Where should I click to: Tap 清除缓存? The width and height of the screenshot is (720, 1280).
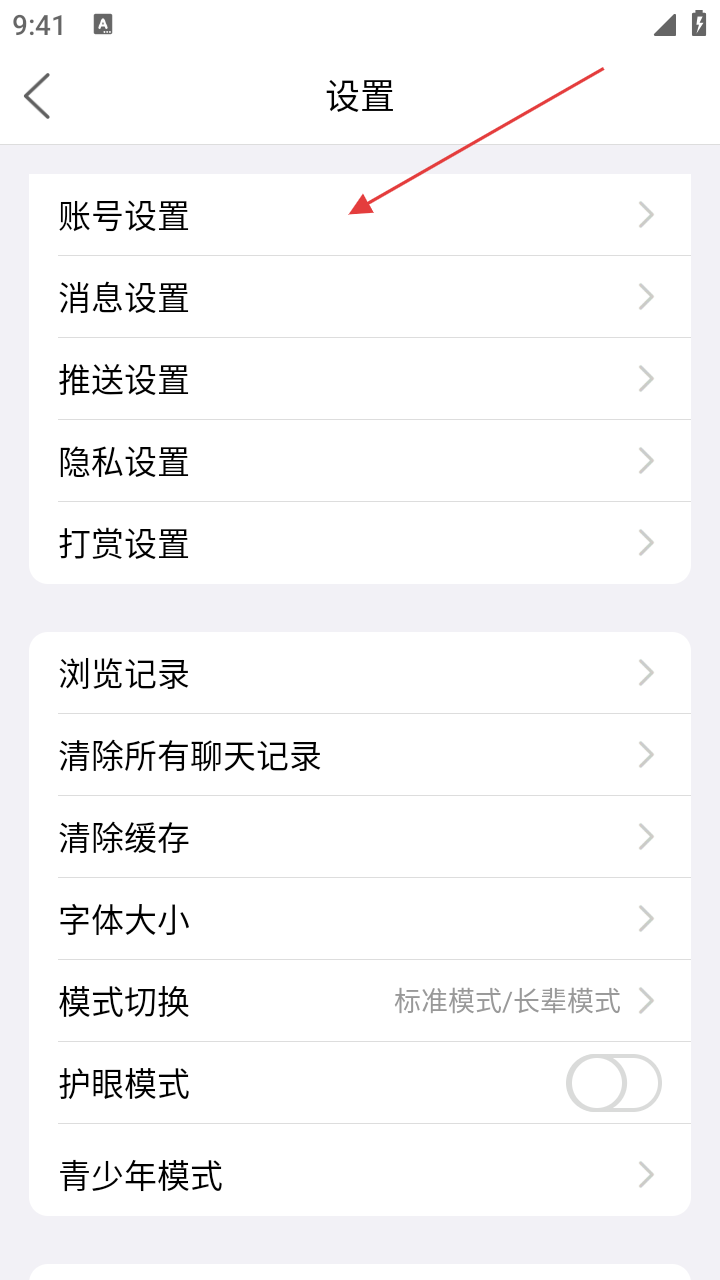click(360, 837)
